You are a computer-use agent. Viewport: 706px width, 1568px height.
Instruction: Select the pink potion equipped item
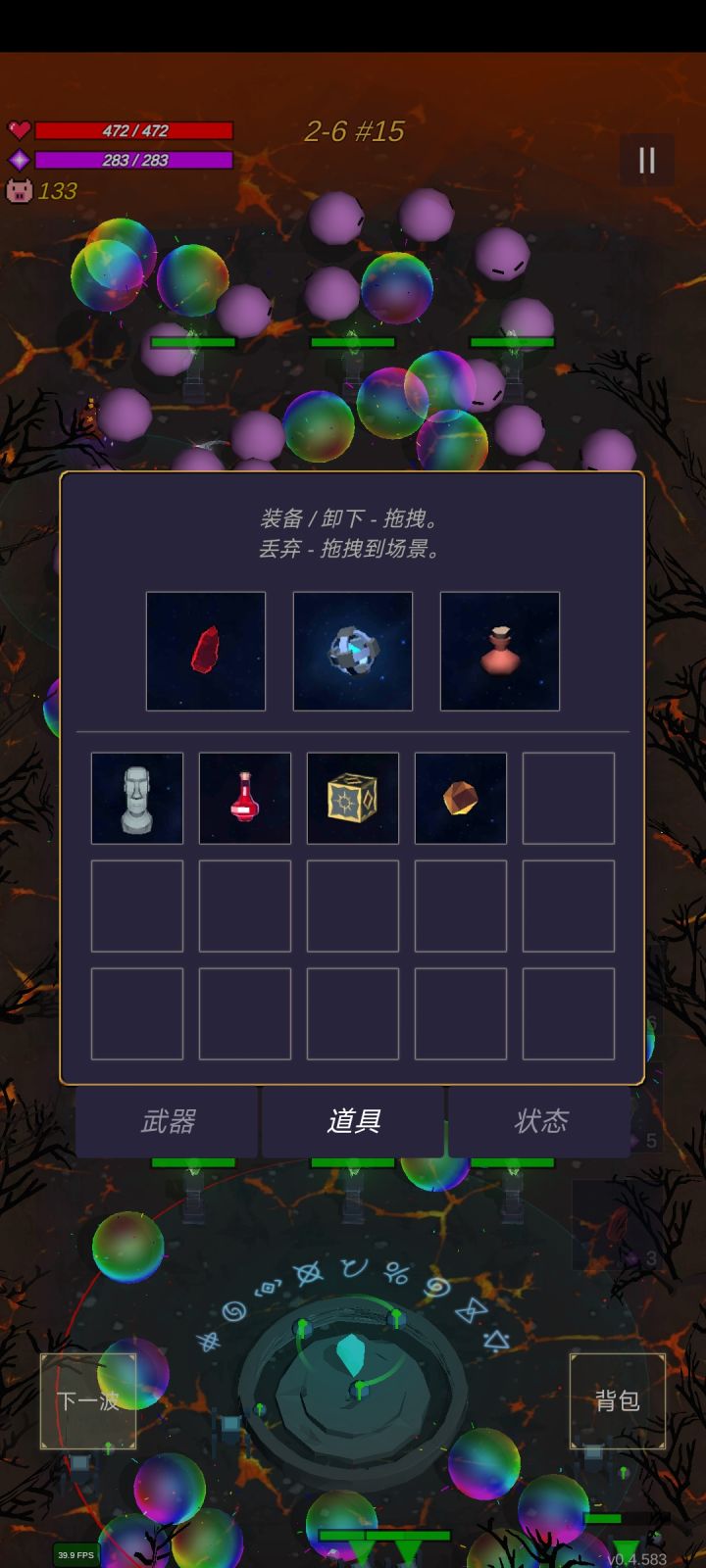tap(499, 650)
